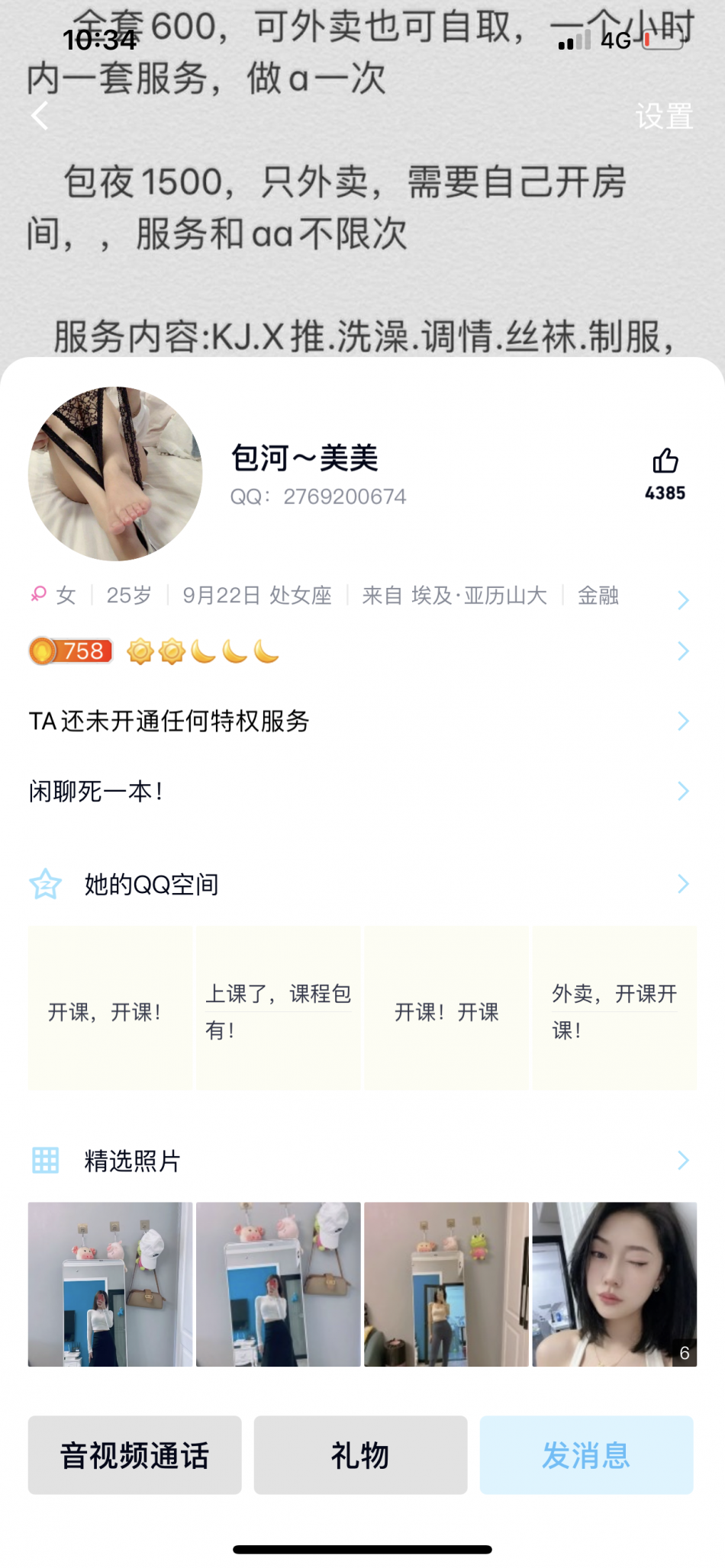Open the level 758 row

(x=359, y=651)
